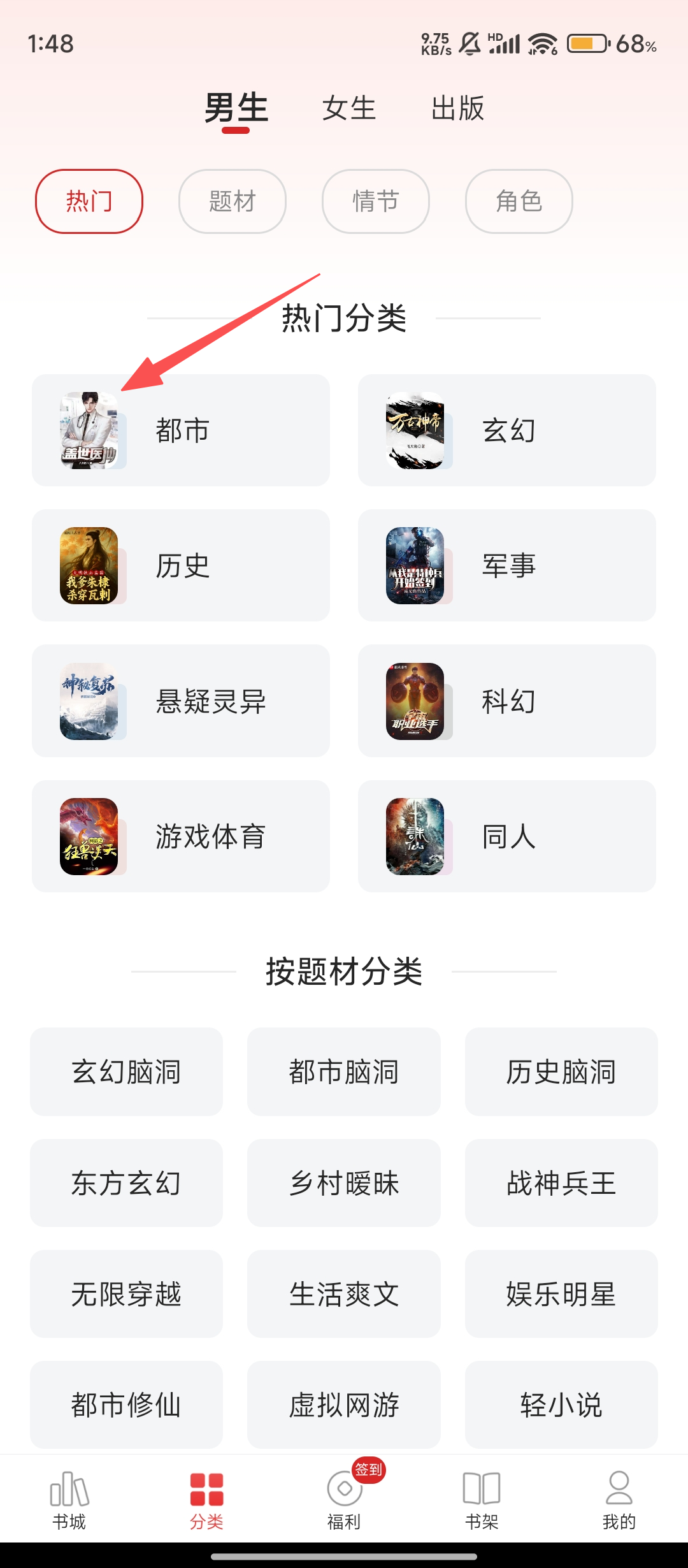Select the 题材 filter chip
The height and width of the screenshot is (1568, 688).
pos(233,201)
